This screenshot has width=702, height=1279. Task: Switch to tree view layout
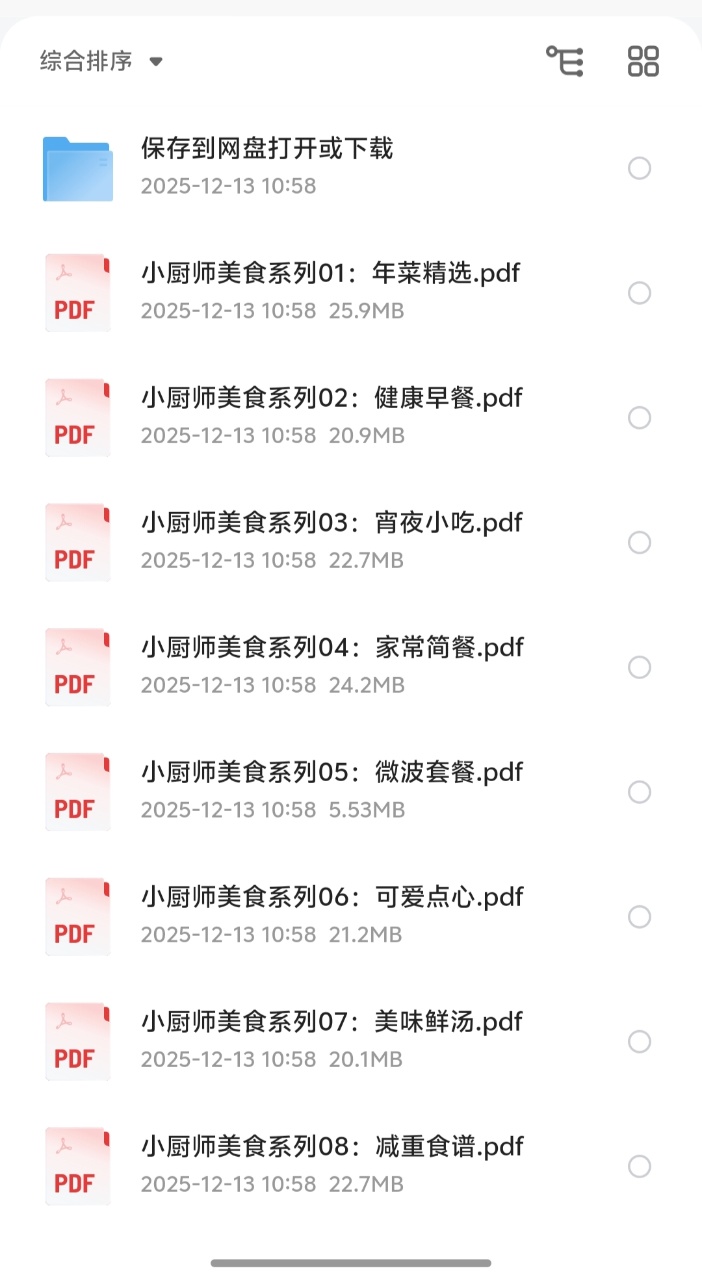[565, 61]
